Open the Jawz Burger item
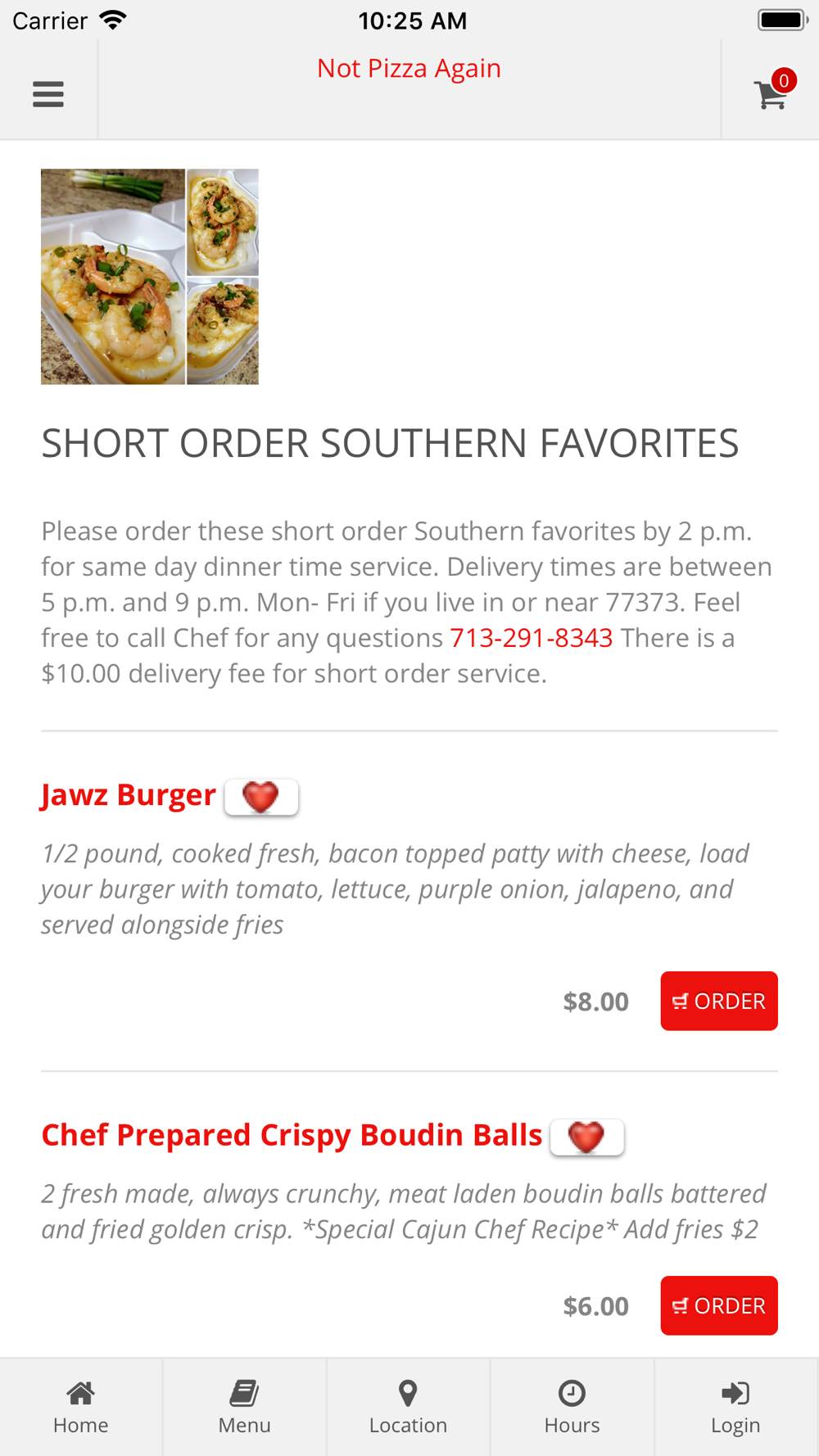The image size is (819, 1456). pos(129,795)
